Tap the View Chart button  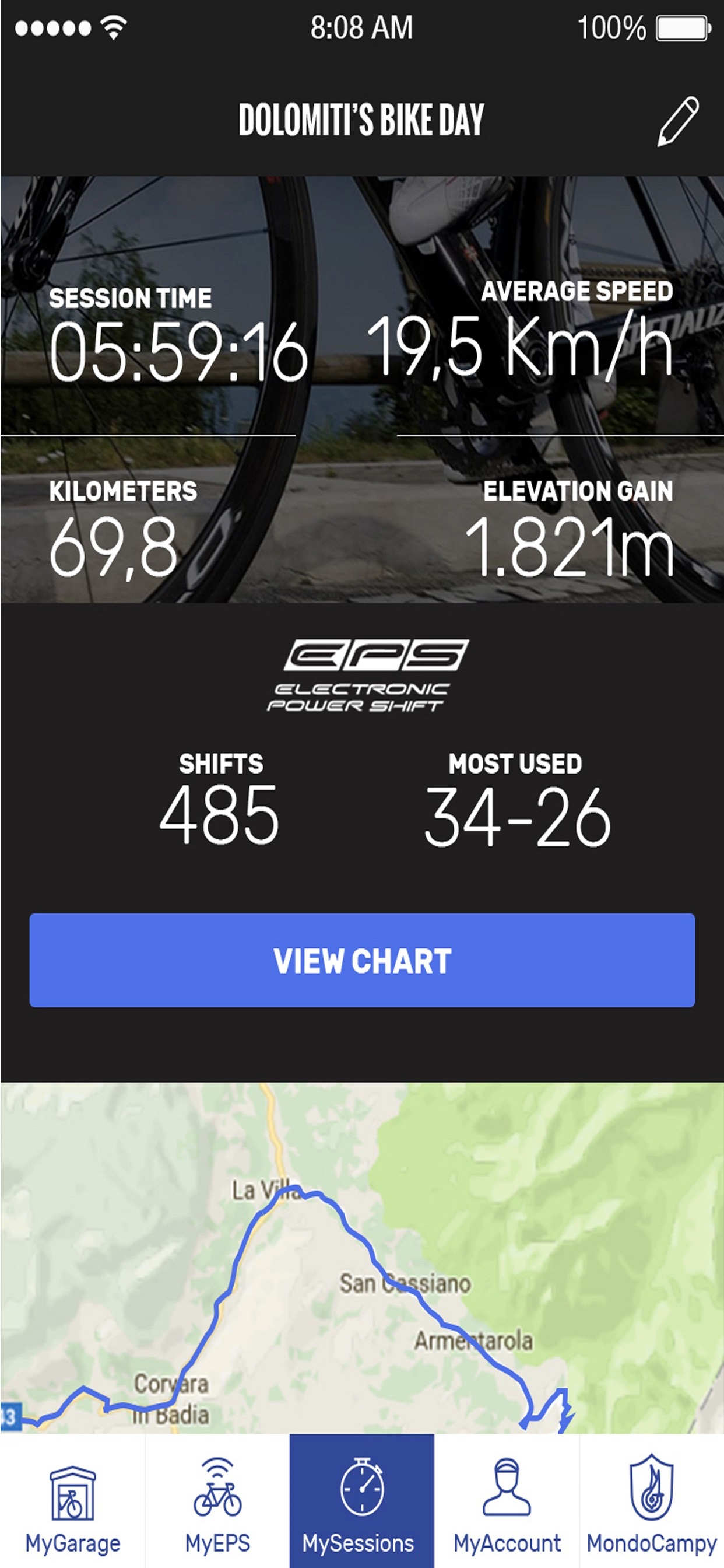pyautogui.click(x=362, y=960)
